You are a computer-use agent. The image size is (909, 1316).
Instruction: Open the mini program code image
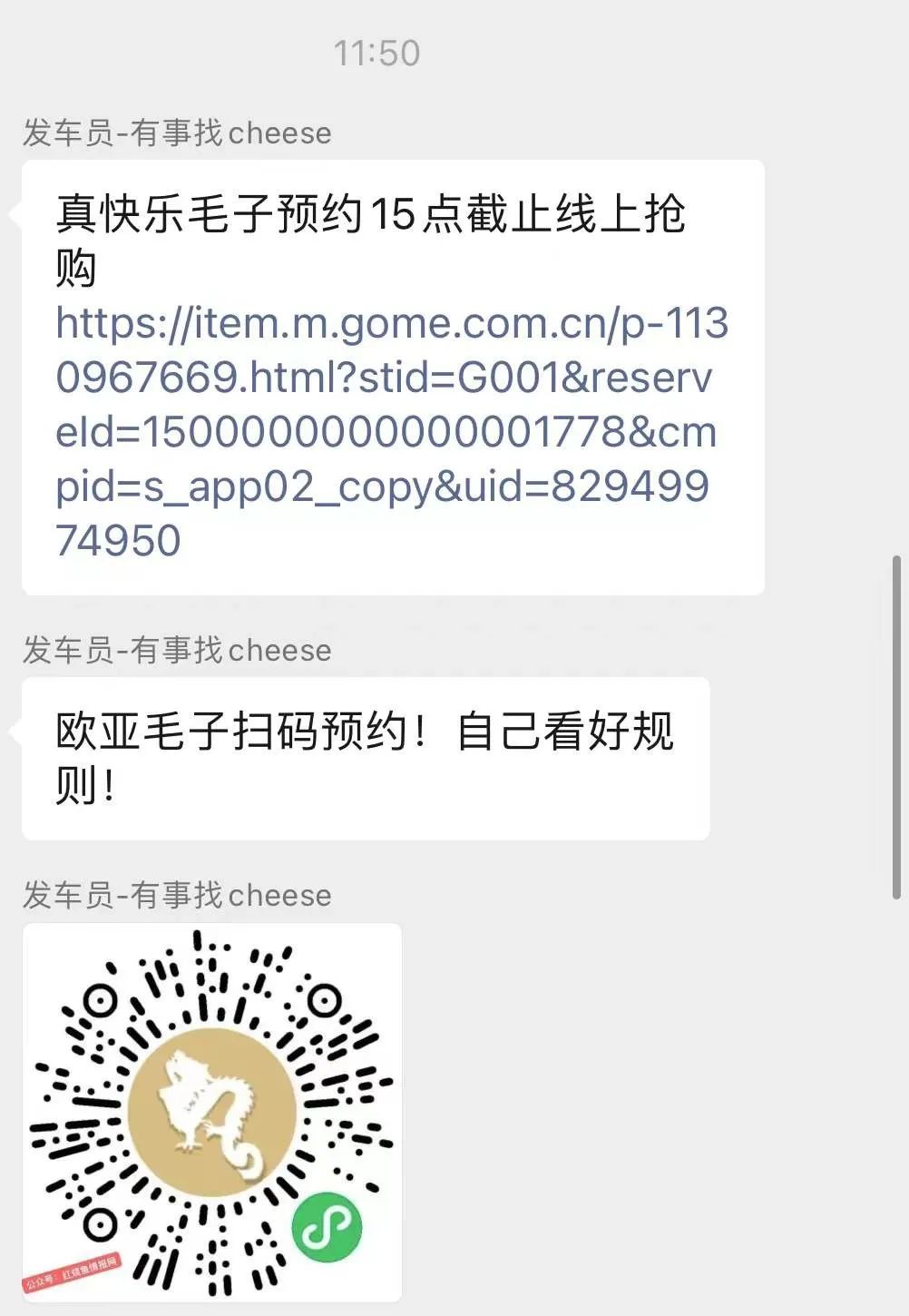tap(211, 1113)
